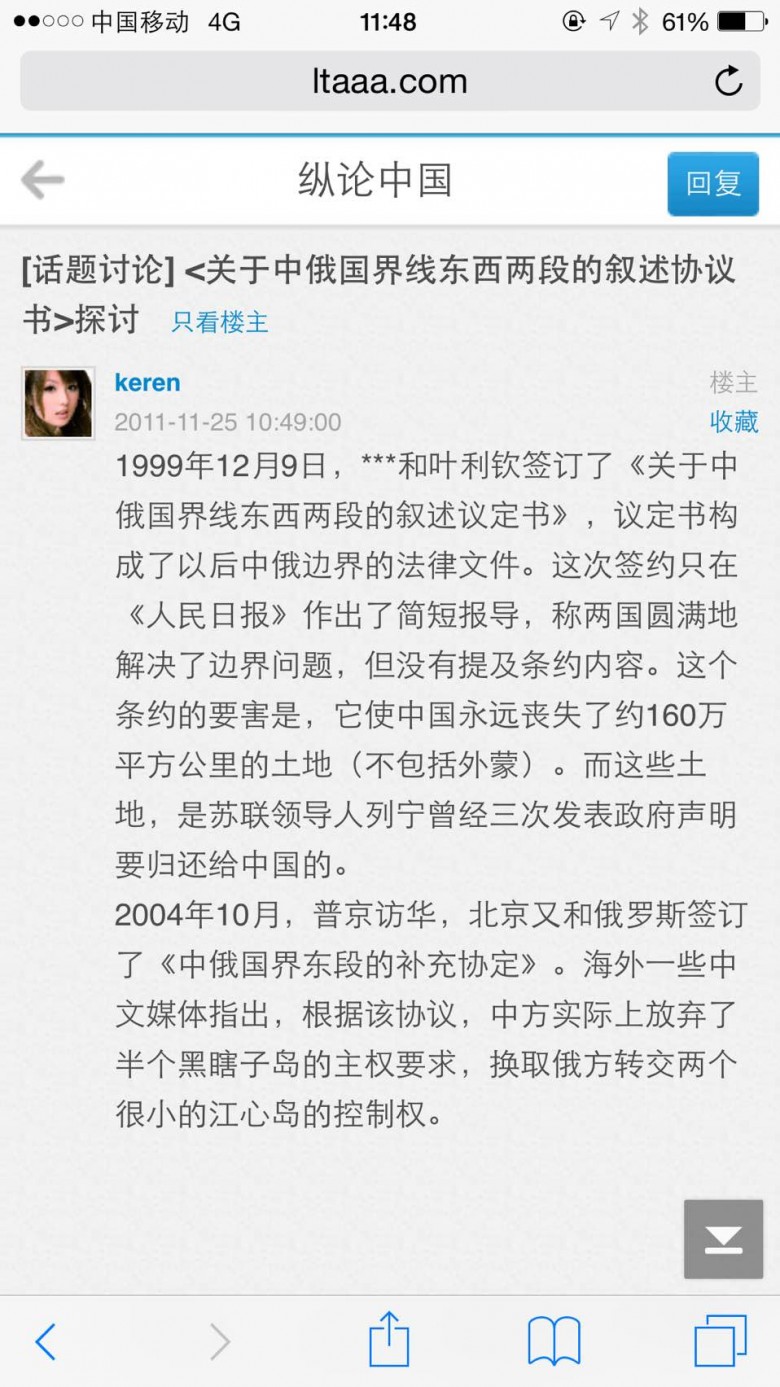Show open Safari tabs
This screenshot has height=1387, width=780.
point(720,1341)
